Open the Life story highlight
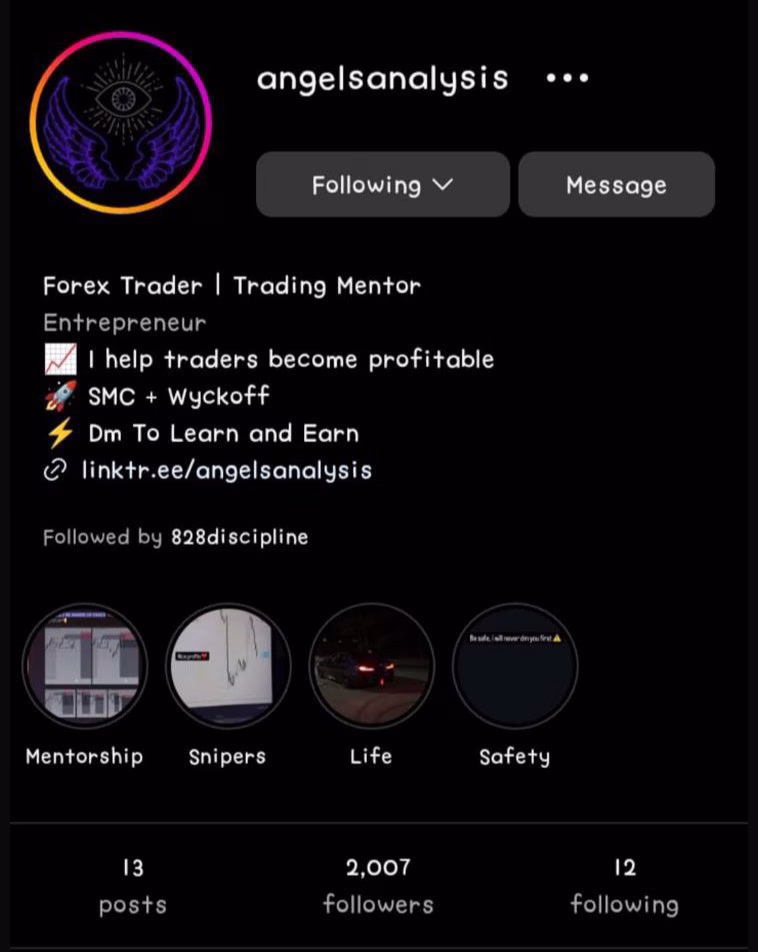 coord(371,664)
